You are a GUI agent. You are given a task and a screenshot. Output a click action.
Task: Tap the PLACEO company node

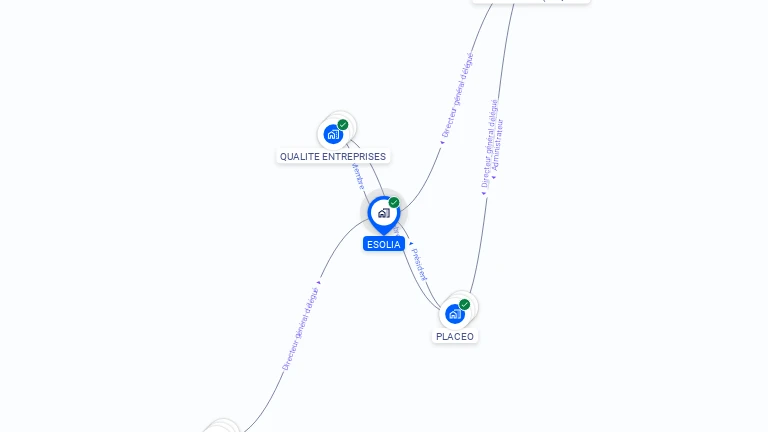[455, 314]
